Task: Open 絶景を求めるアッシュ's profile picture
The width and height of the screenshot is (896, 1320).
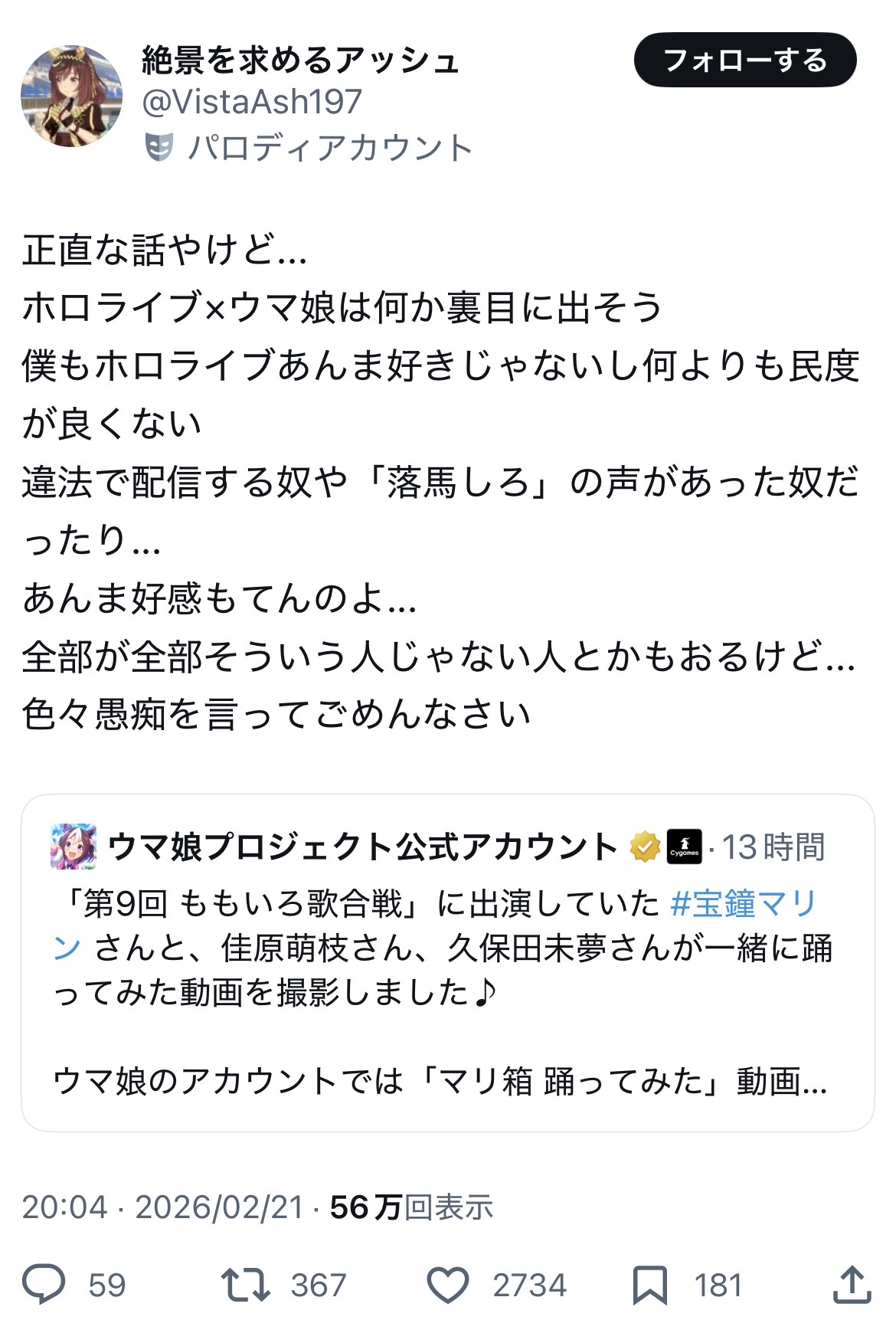Action: pyautogui.click(x=71, y=96)
